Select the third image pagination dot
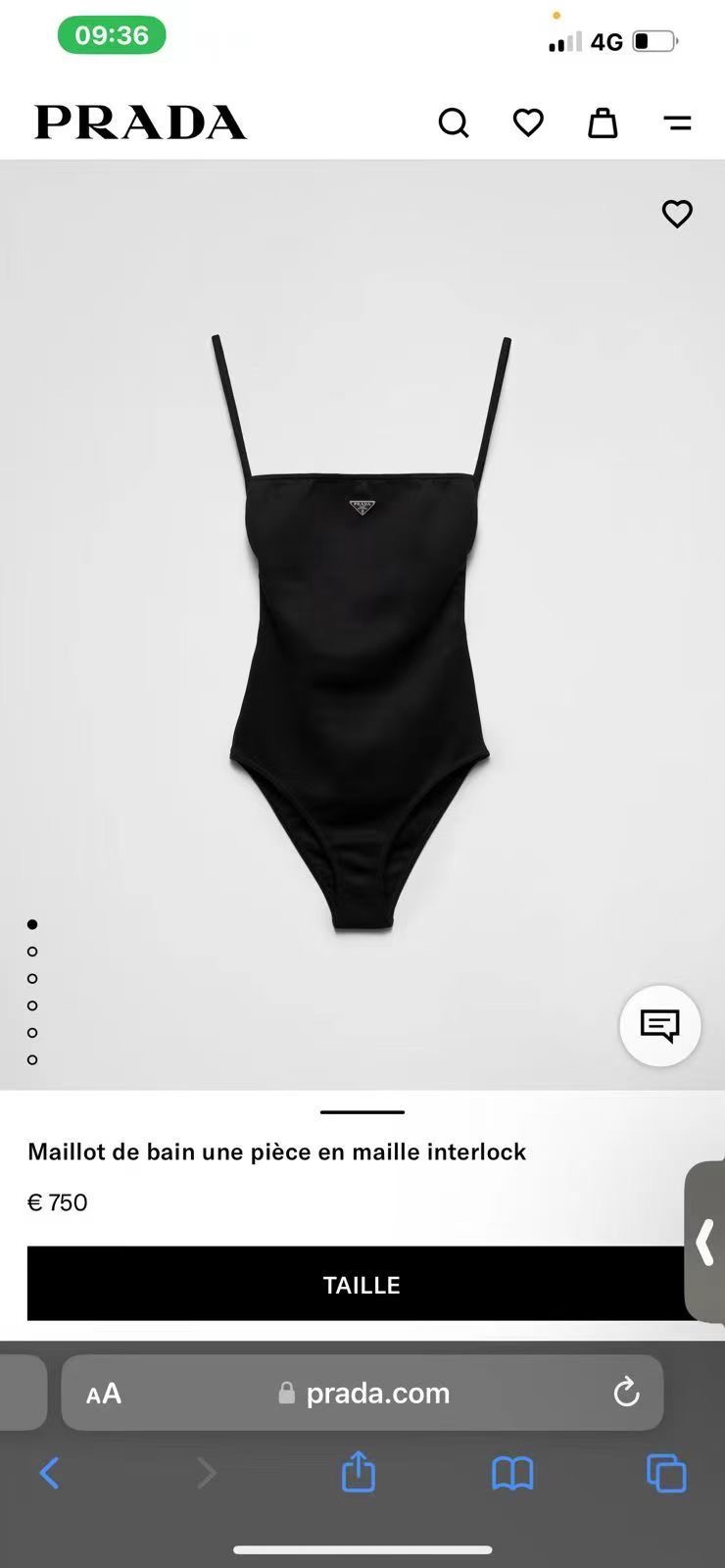Viewport: 725px width, 1568px height. [32, 978]
